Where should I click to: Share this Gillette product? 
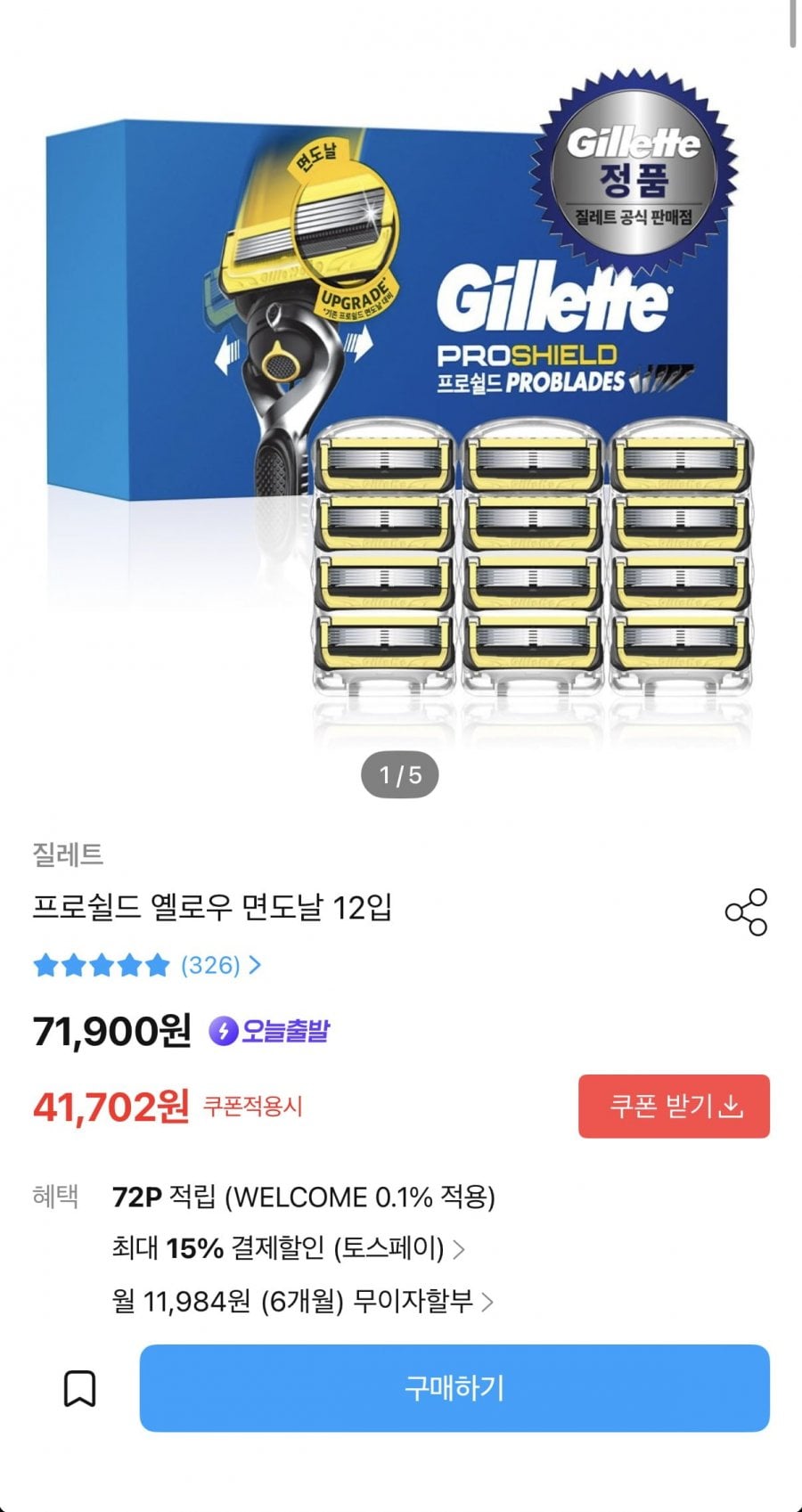(746, 911)
